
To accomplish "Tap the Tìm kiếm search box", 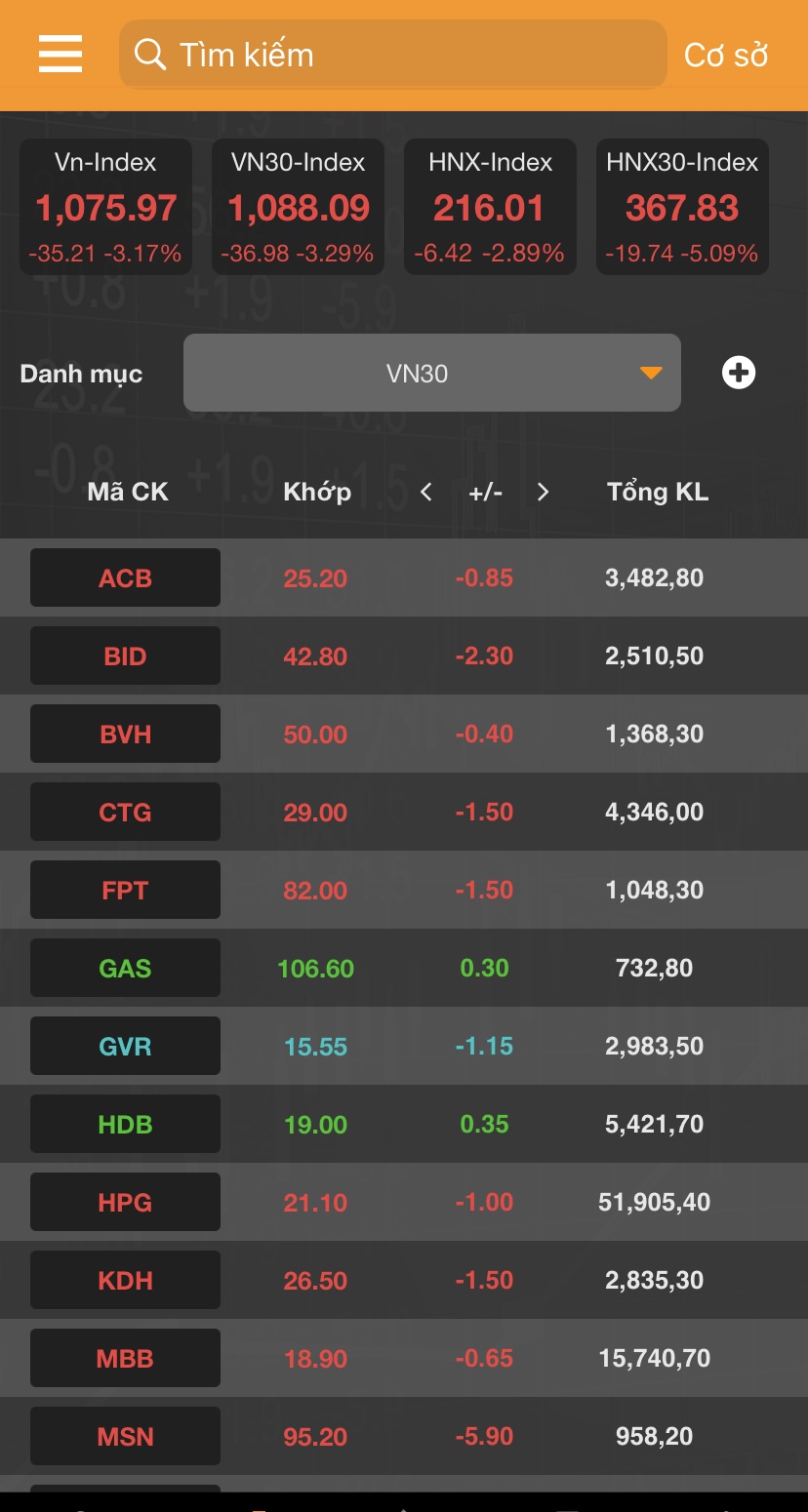I will (392, 55).
